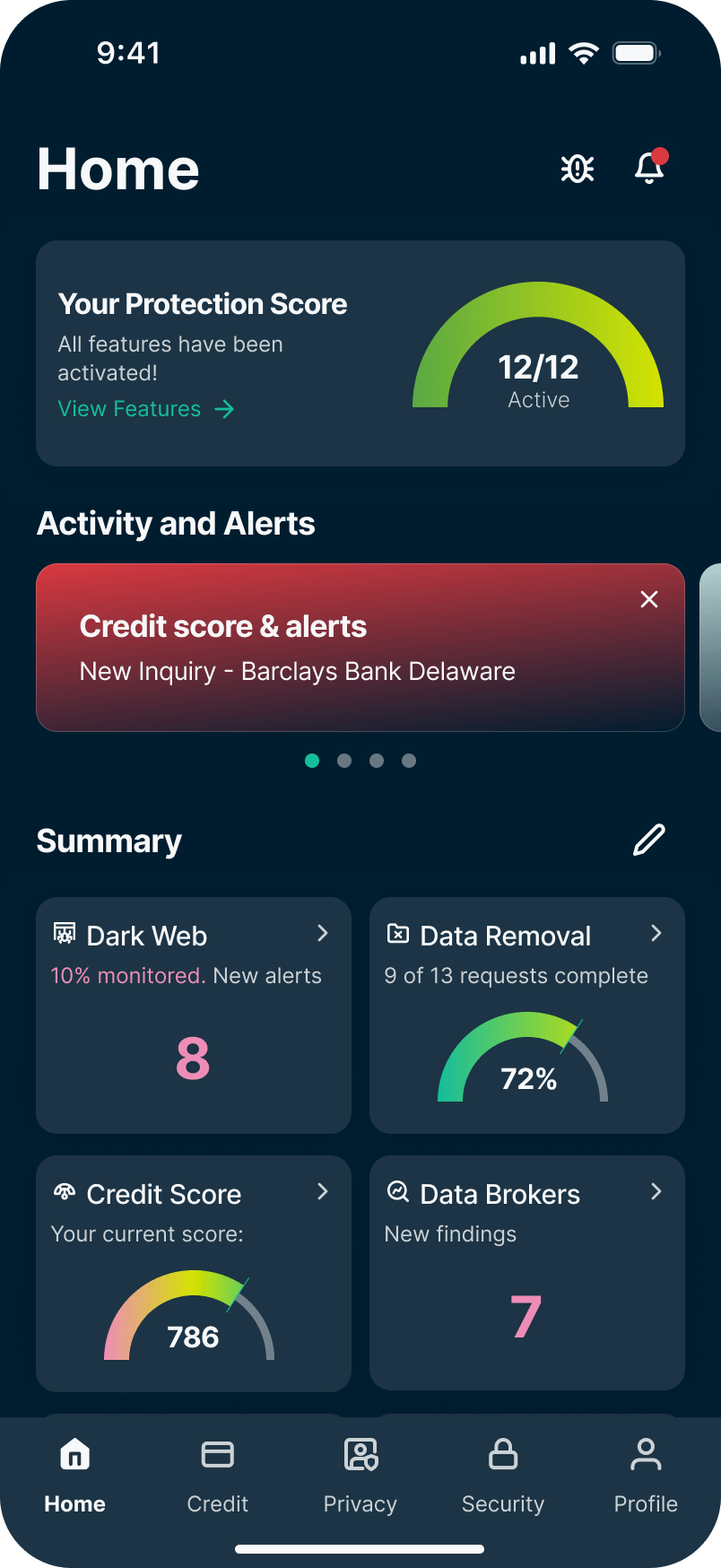Open the Dark Web card
This screenshot has width=721, height=1568.
(193, 1015)
